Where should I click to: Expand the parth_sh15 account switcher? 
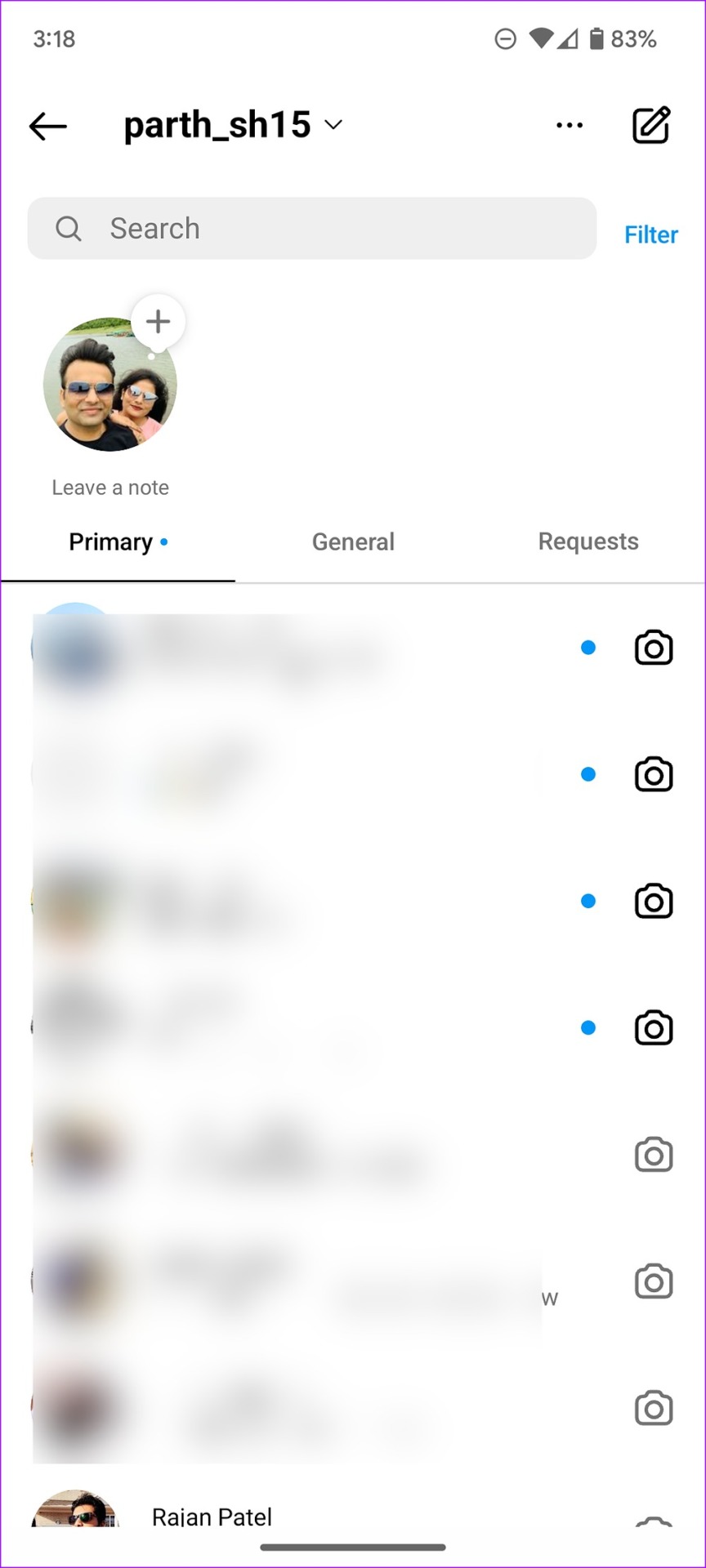(x=233, y=125)
